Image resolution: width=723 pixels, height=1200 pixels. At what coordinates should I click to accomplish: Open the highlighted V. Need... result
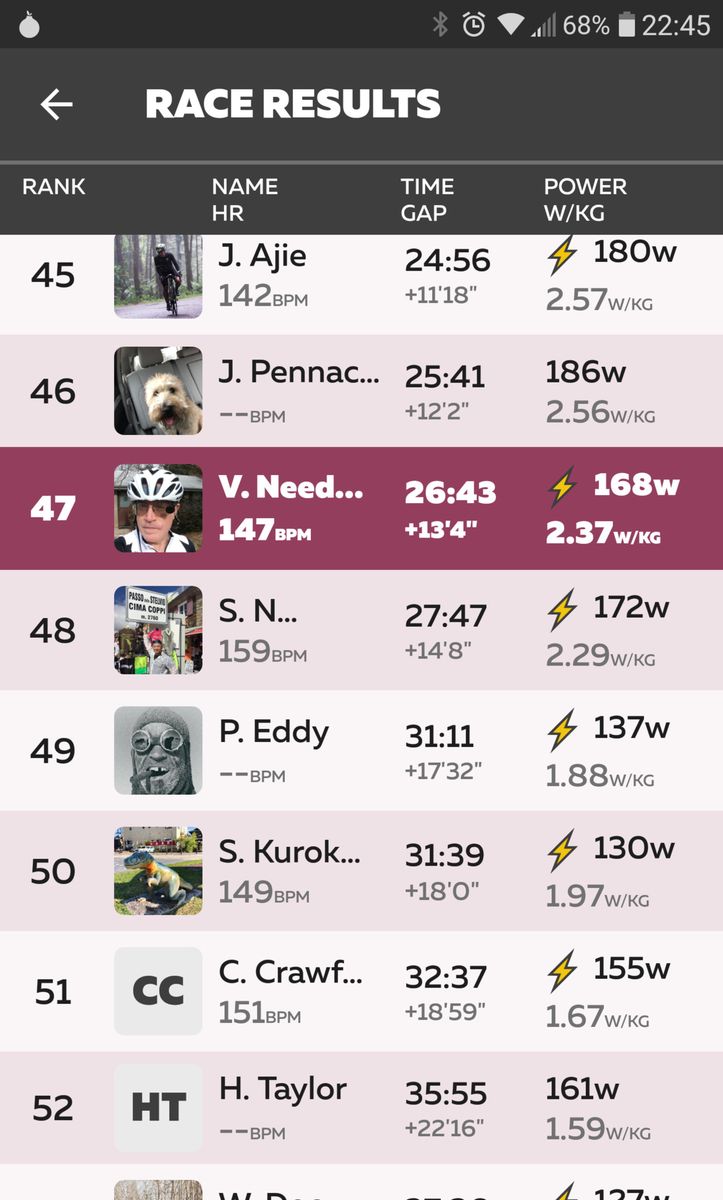(x=361, y=508)
